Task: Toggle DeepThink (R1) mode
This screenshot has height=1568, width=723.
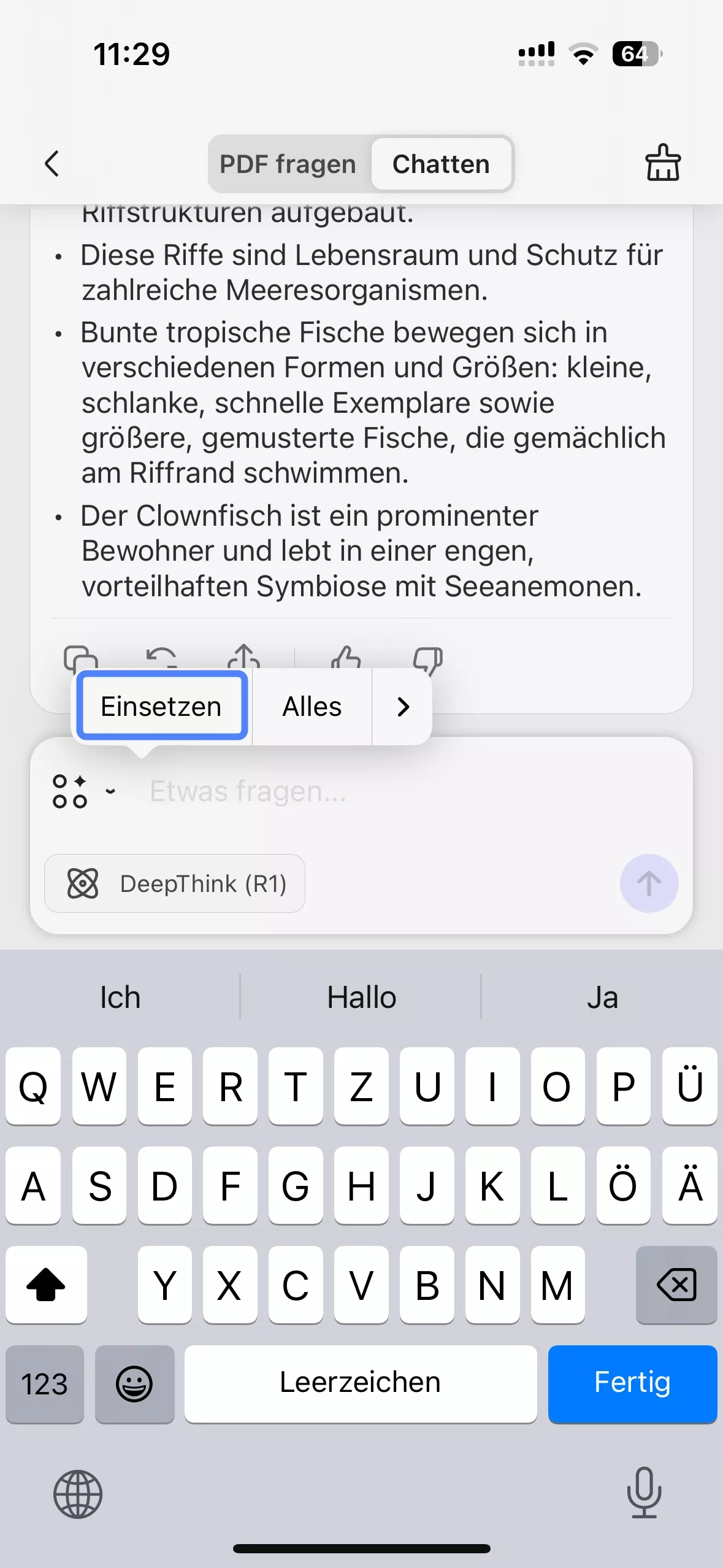Action: pos(174,883)
